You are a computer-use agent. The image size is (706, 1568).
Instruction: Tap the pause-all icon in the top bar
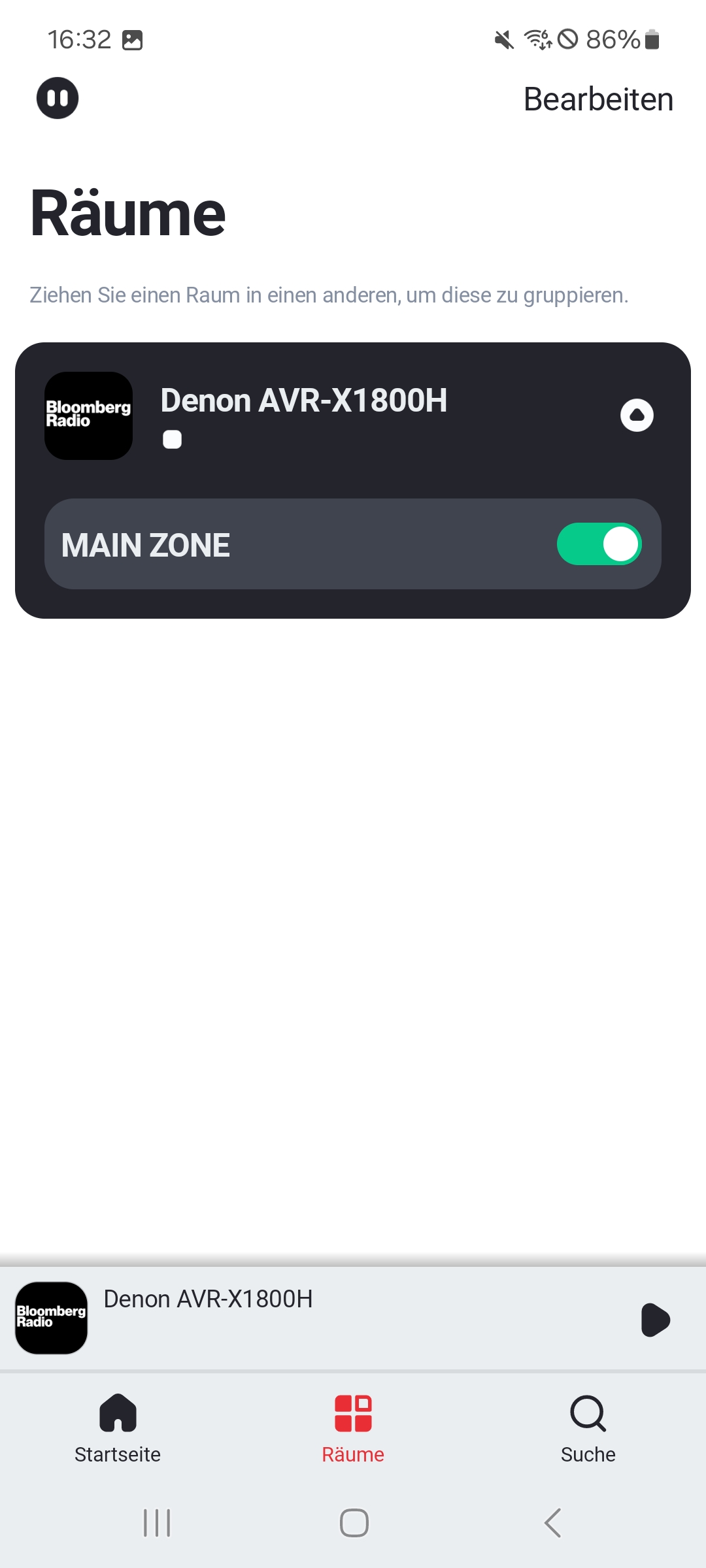pos(58,98)
